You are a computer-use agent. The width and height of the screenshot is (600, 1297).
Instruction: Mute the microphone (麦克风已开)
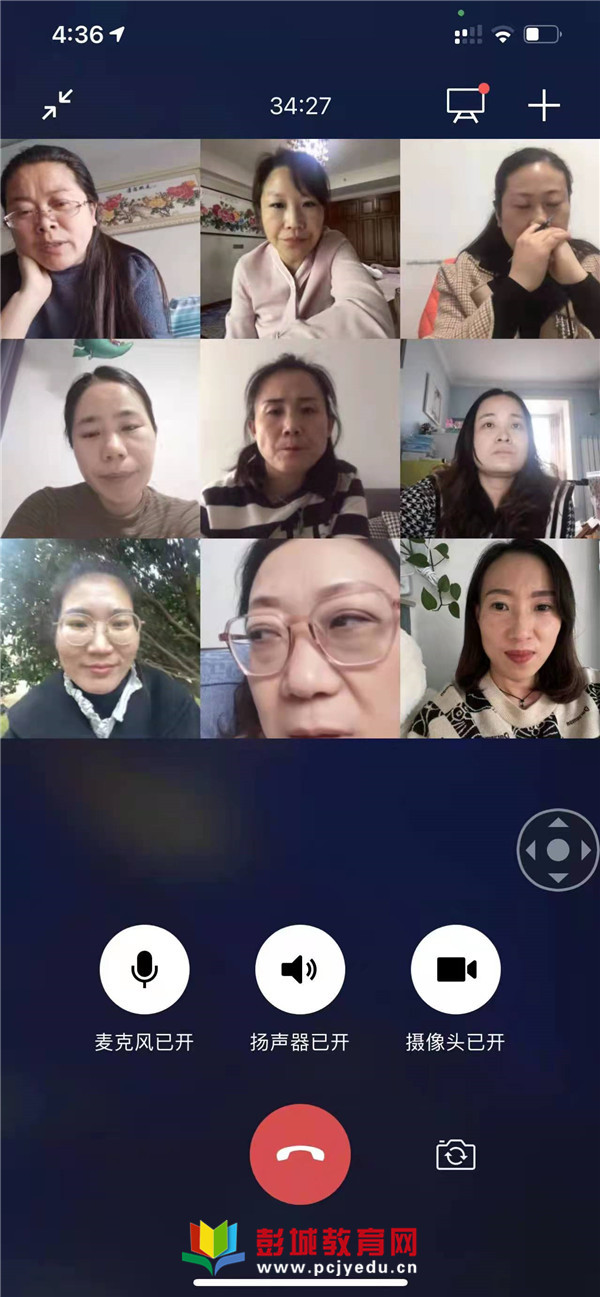pos(145,969)
